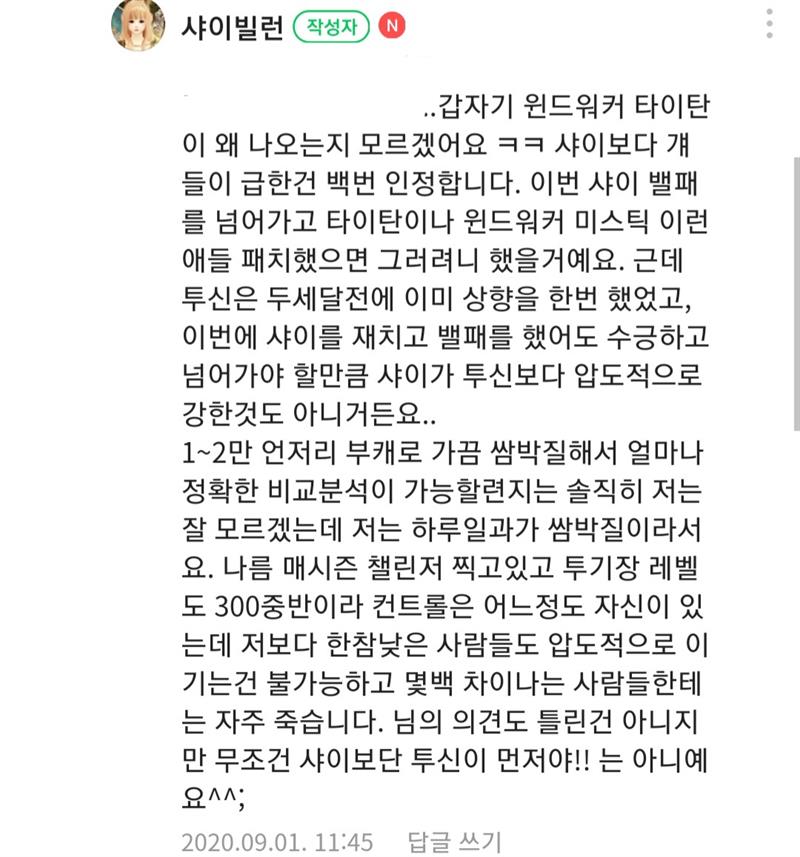Screen dimensions: 800x857
Task: Open 샤이빌런's profile avatar
Action: click(x=138, y=24)
